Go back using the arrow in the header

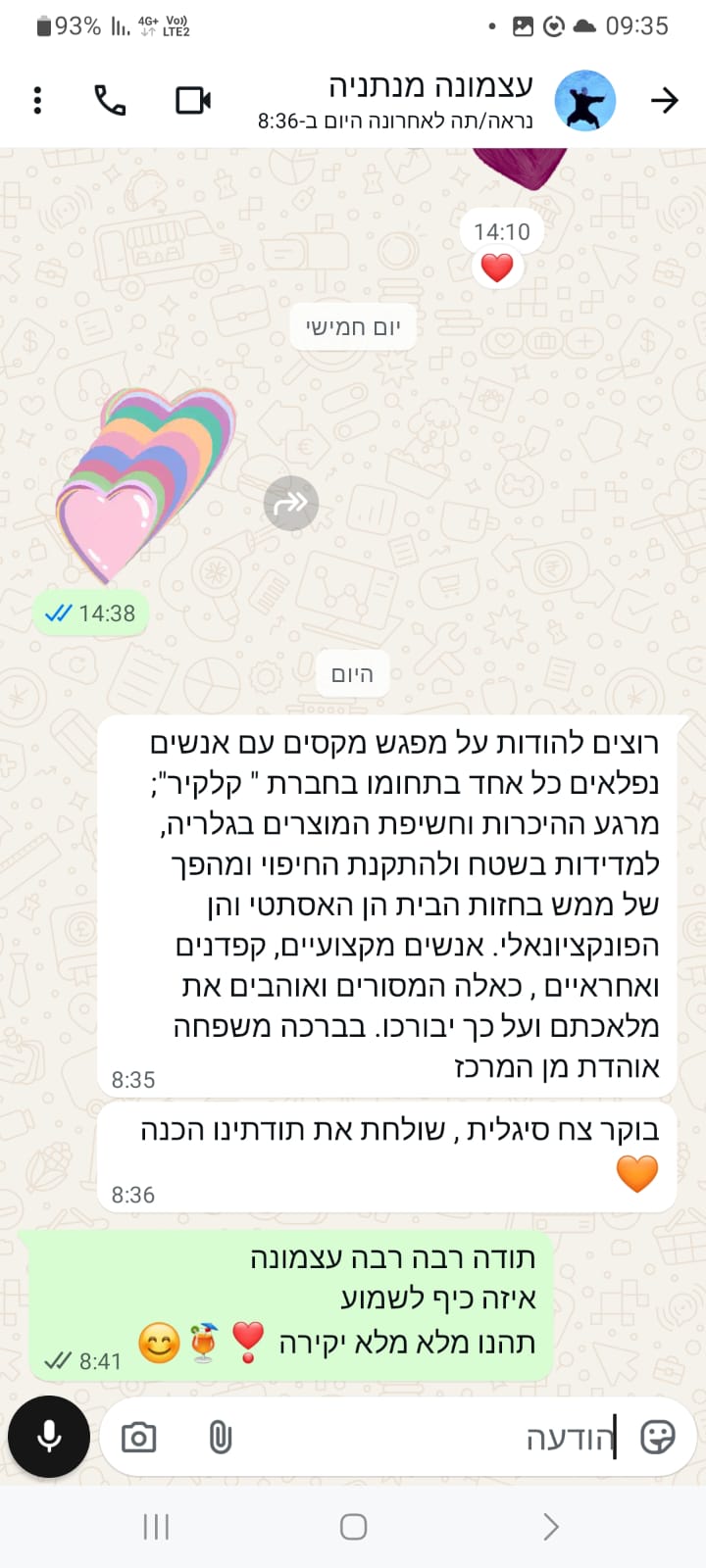tap(665, 100)
